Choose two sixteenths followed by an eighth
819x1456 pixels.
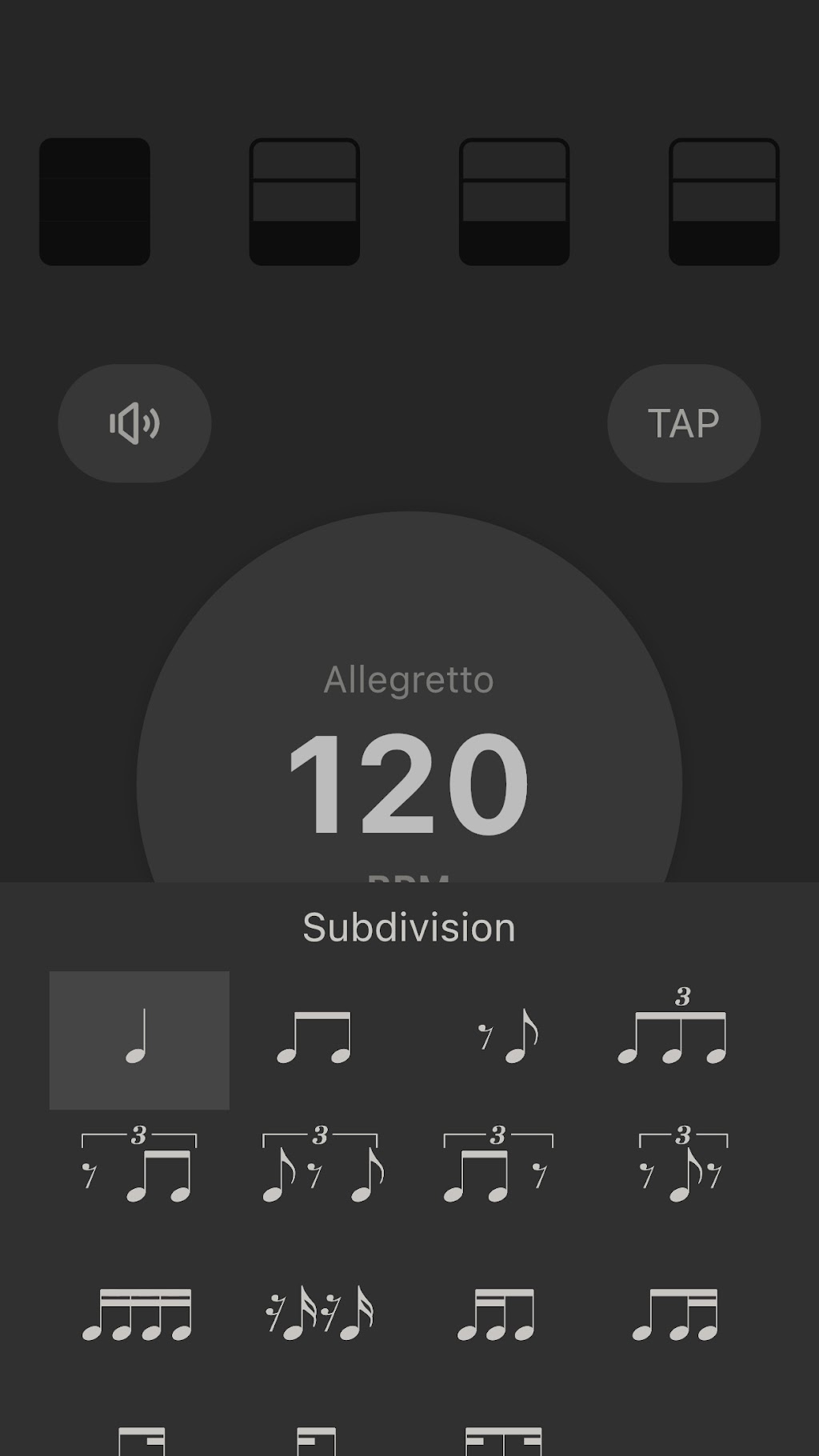pos(496,1314)
